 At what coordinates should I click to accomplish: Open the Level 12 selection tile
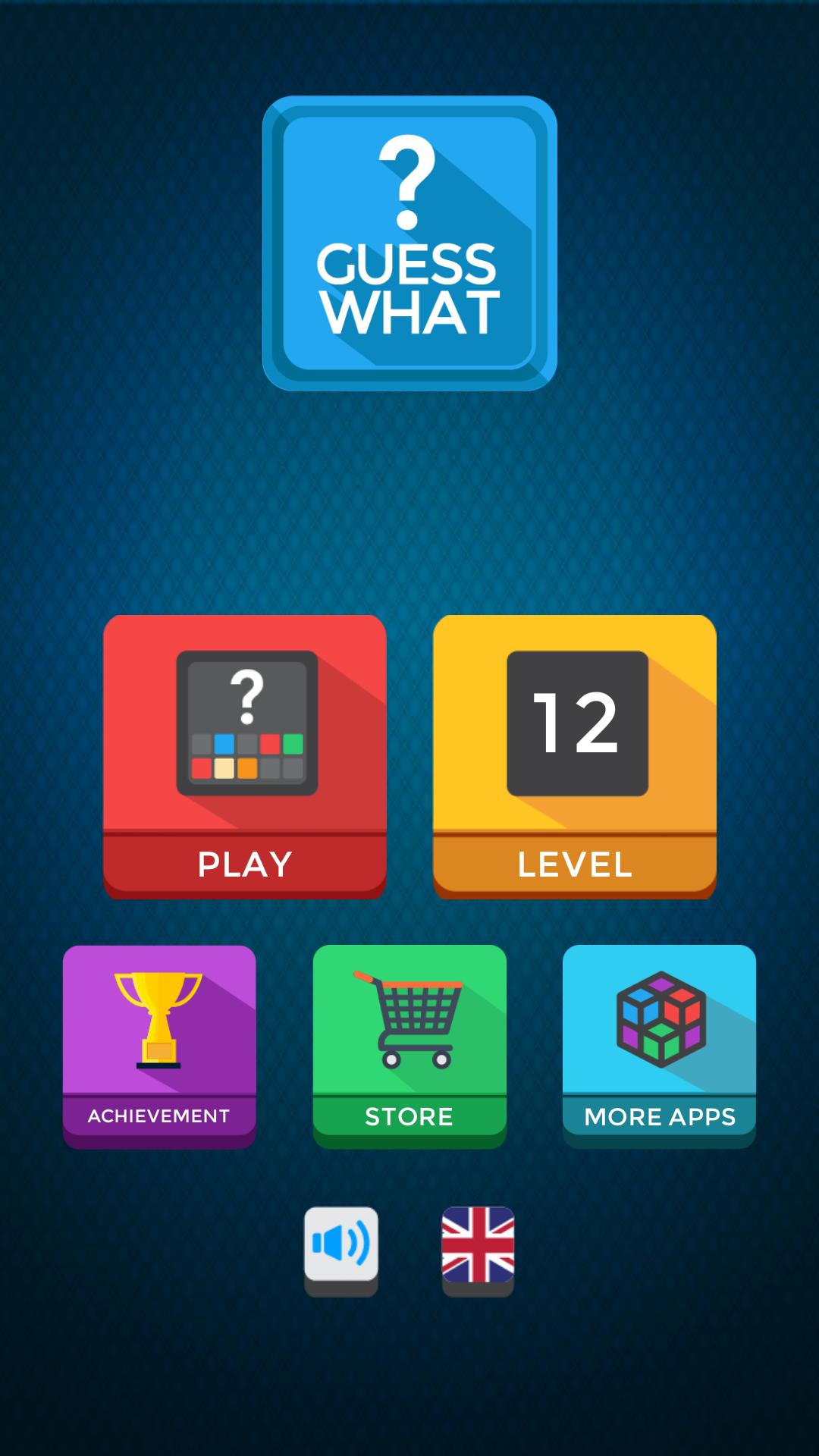coord(574,755)
